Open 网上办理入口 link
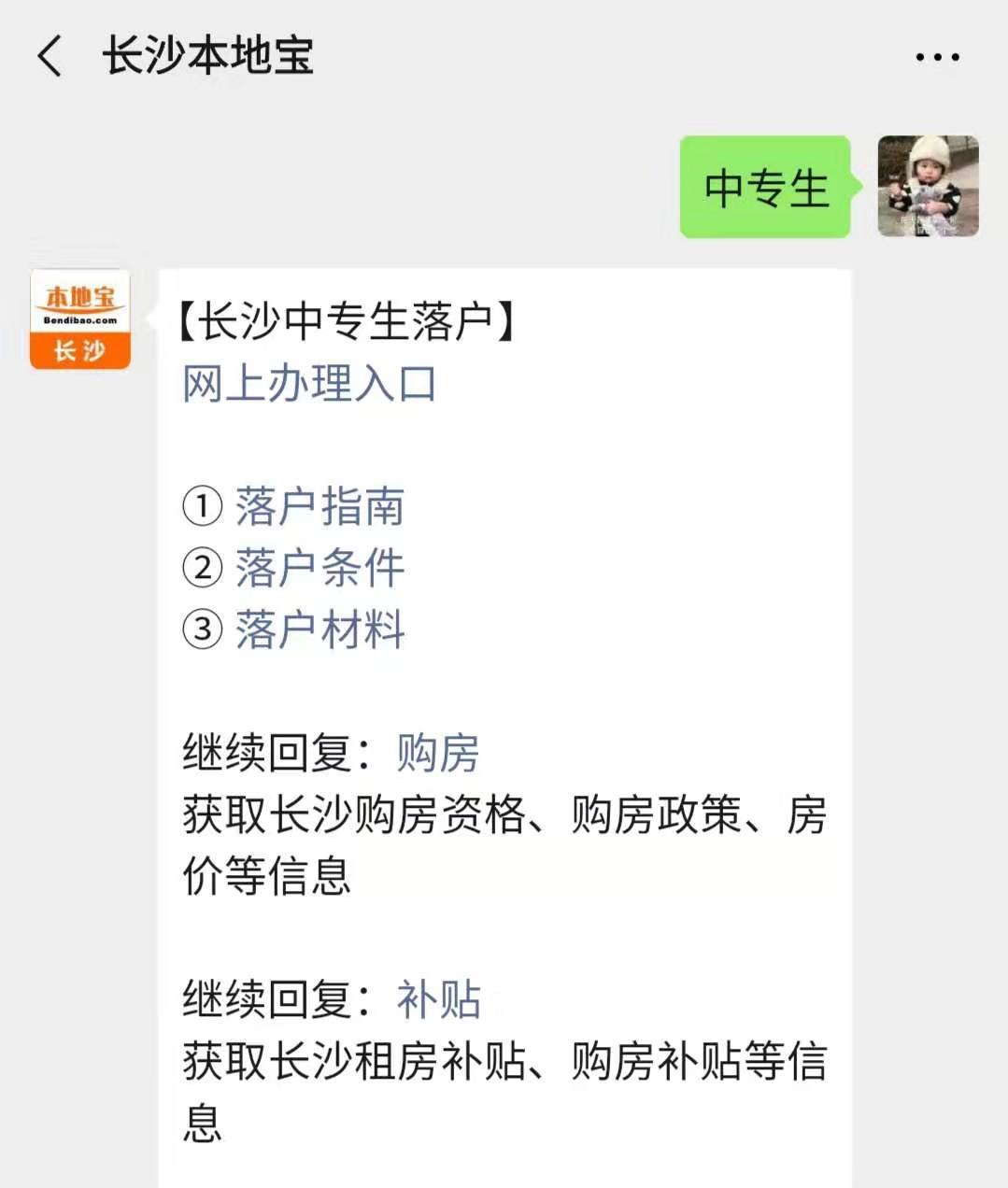The width and height of the screenshot is (1008, 1188). coord(309,384)
